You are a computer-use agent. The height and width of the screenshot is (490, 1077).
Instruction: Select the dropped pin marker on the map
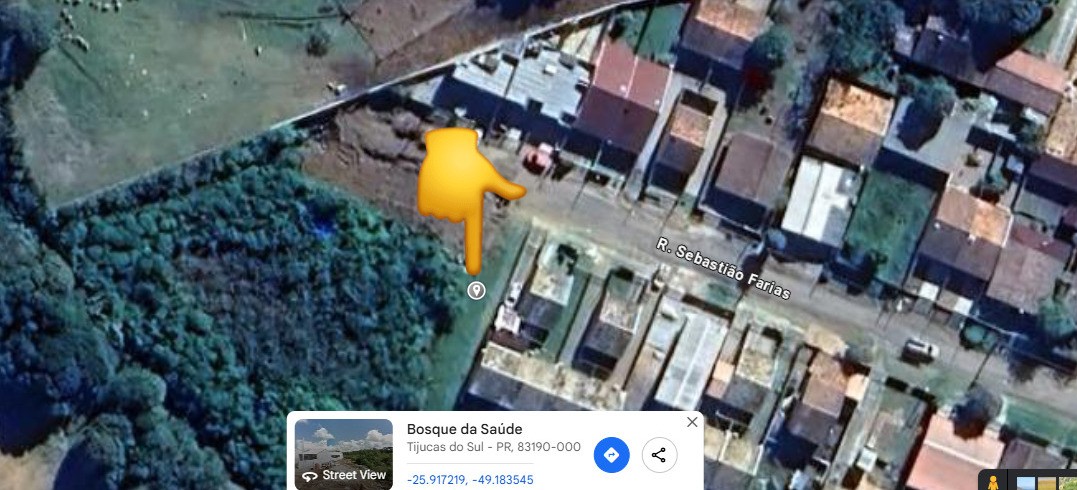[477, 291]
